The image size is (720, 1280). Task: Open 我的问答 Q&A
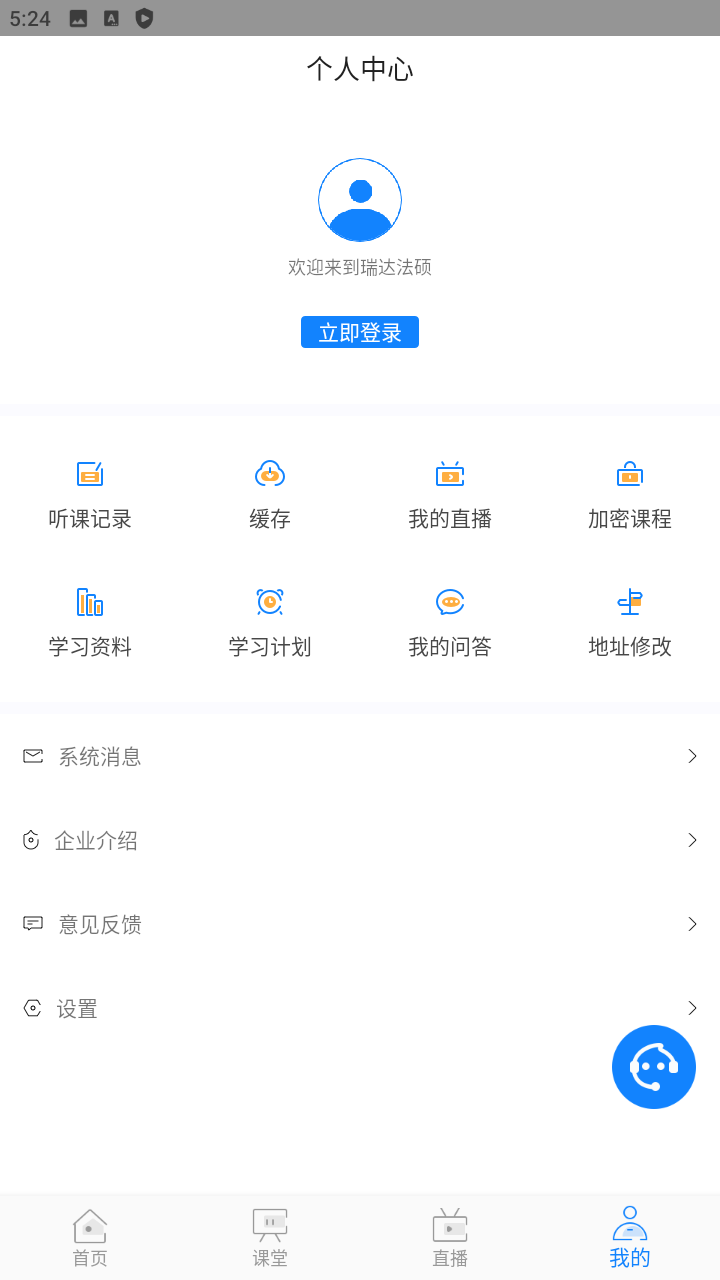tap(450, 623)
